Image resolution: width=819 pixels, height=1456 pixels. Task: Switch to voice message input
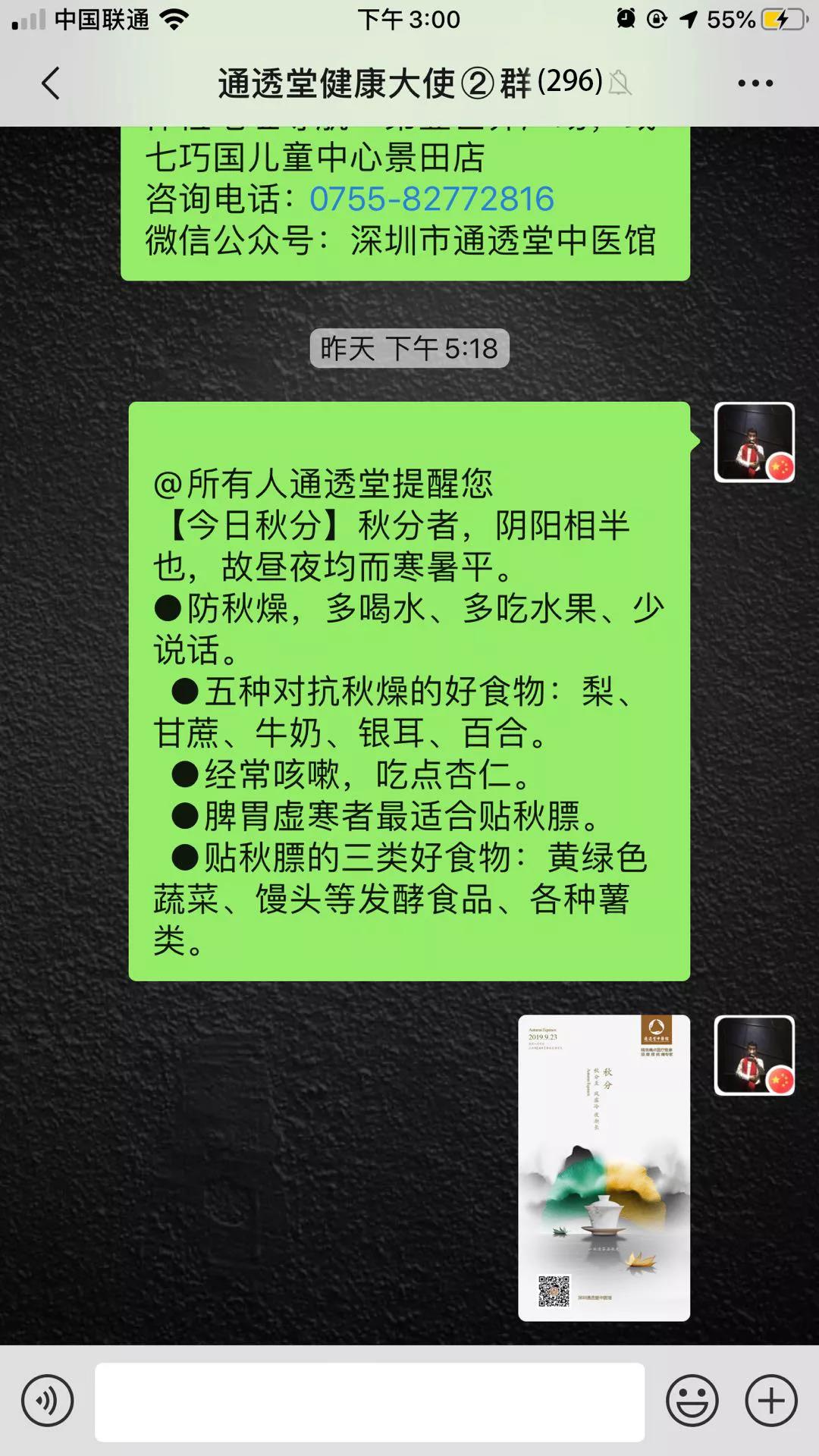pos(48,1401)
